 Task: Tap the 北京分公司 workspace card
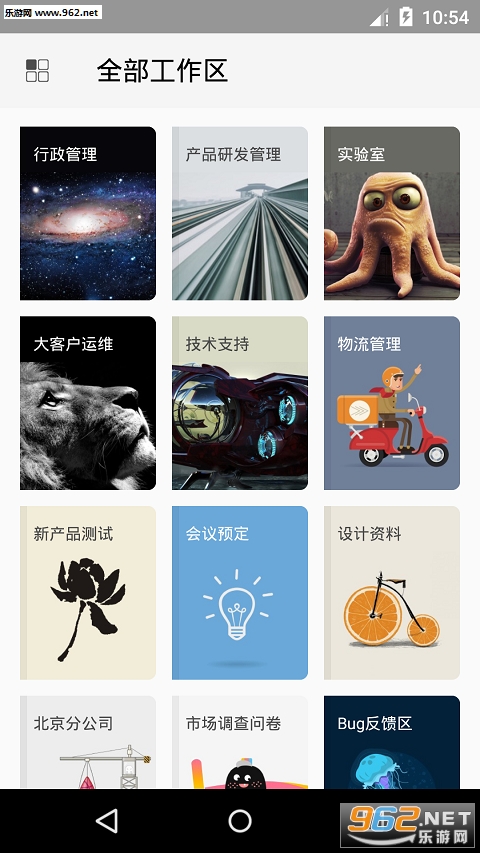point(88,743)
